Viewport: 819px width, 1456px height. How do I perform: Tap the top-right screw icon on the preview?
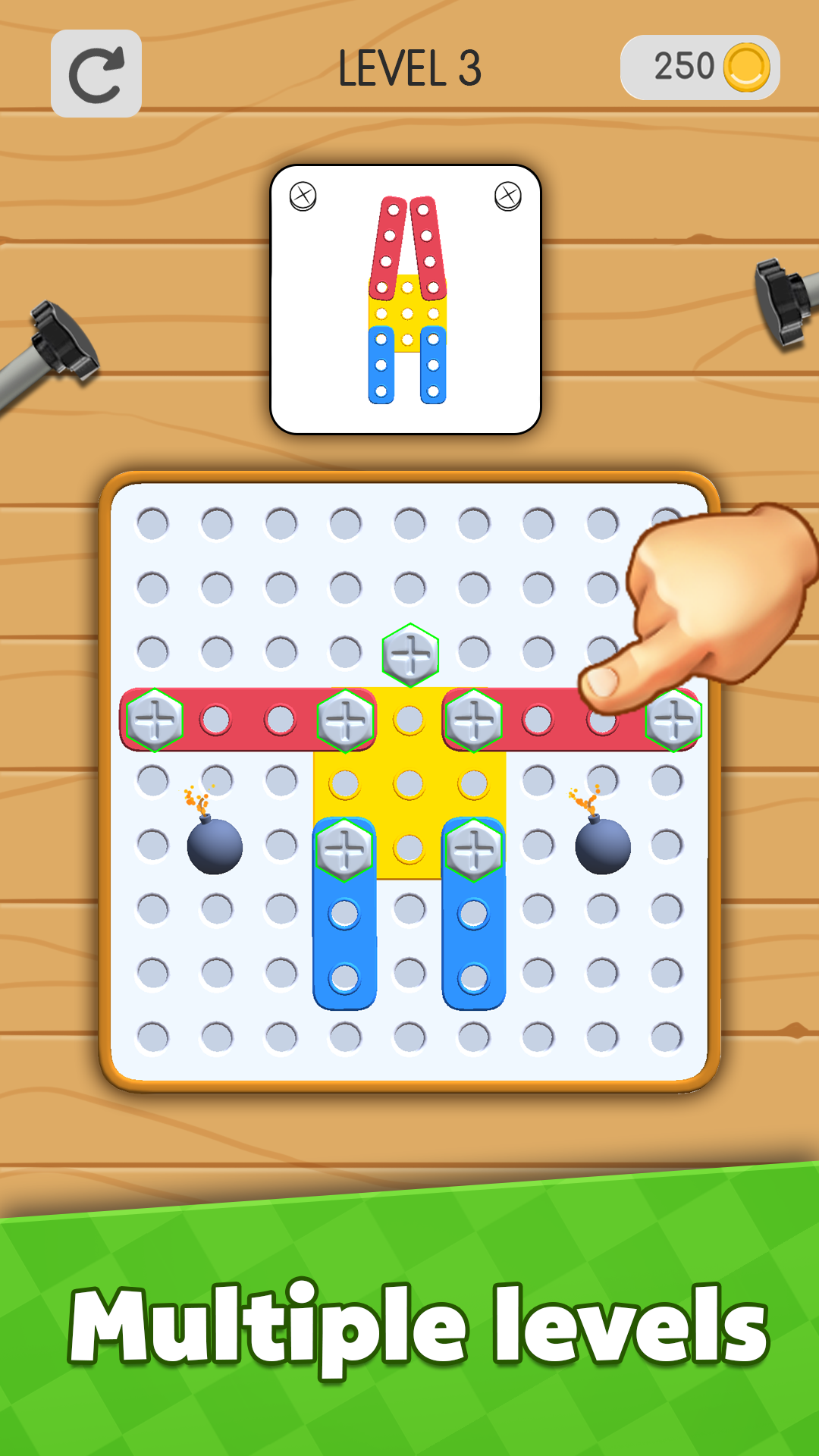(507, 196)
